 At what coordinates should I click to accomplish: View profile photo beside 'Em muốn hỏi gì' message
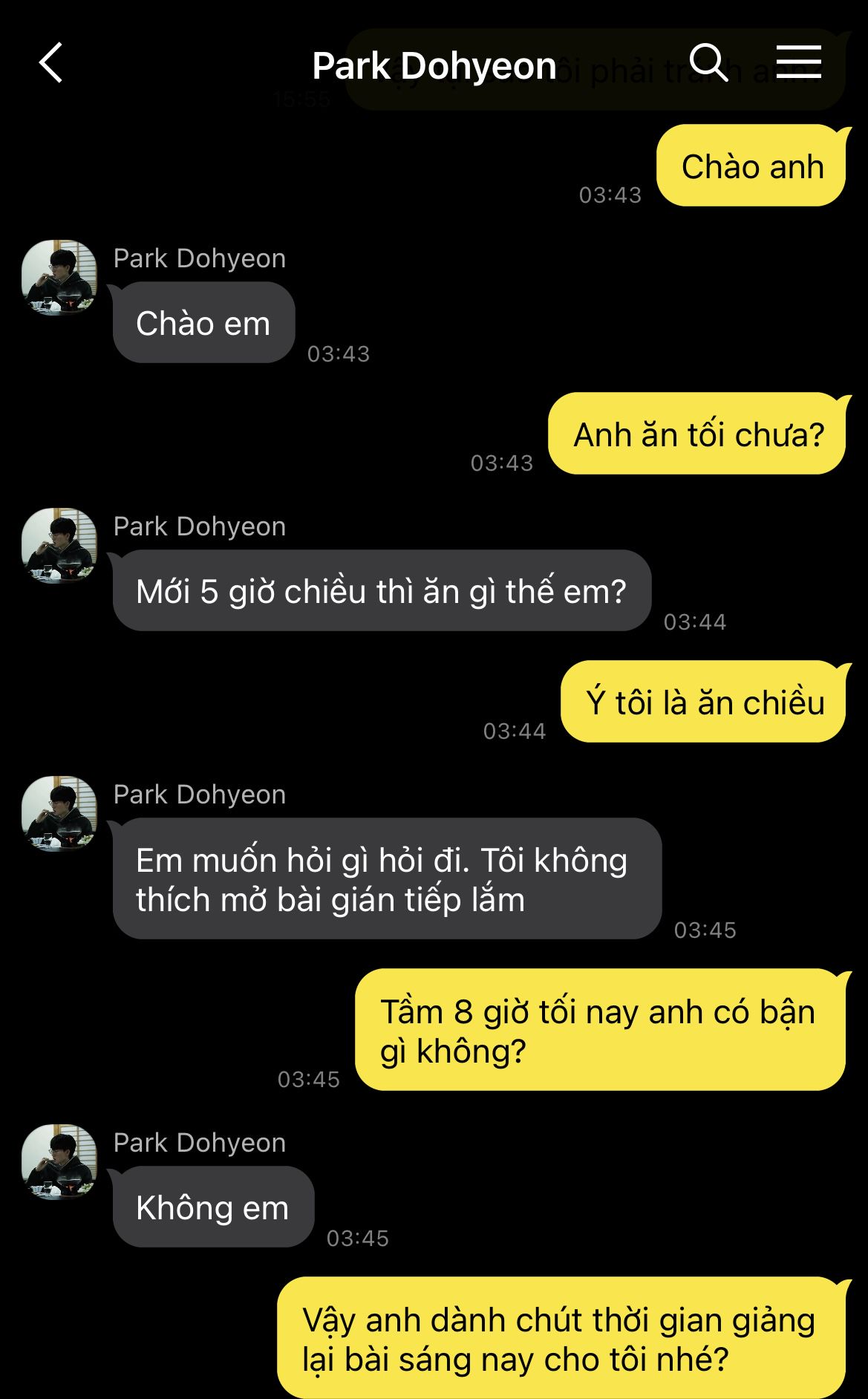[59, 813]
